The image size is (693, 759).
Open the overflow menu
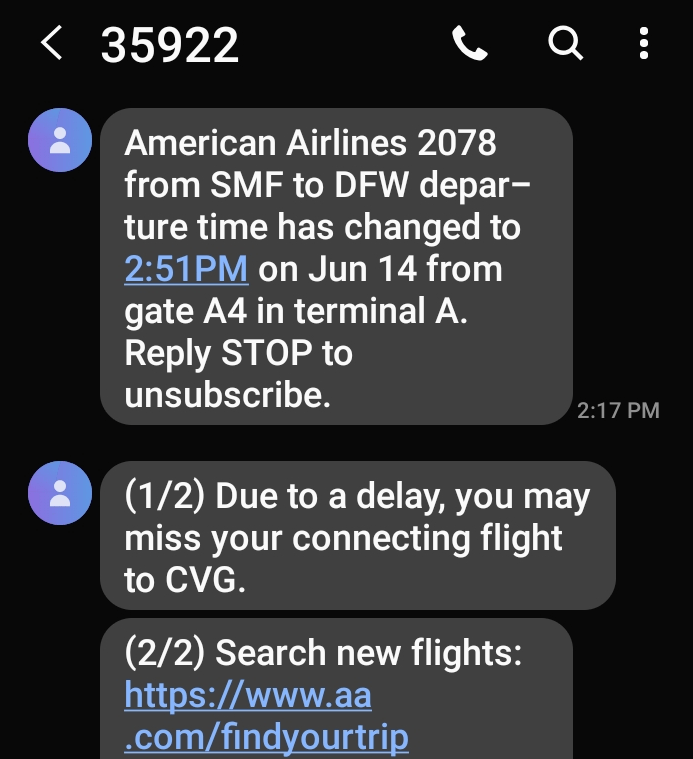[x=643, y=43]
